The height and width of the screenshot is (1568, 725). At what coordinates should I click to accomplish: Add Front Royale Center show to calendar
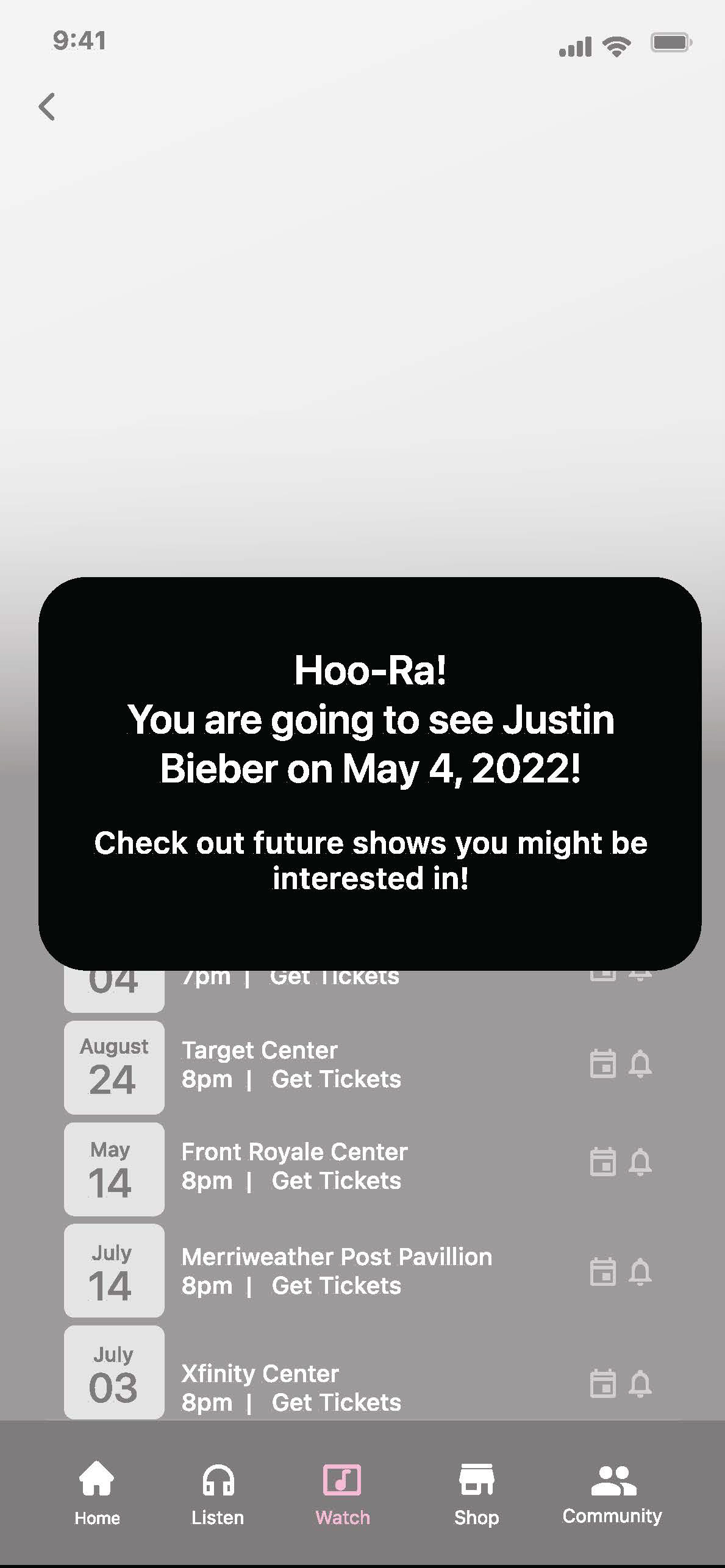(x=603, y=1162)
